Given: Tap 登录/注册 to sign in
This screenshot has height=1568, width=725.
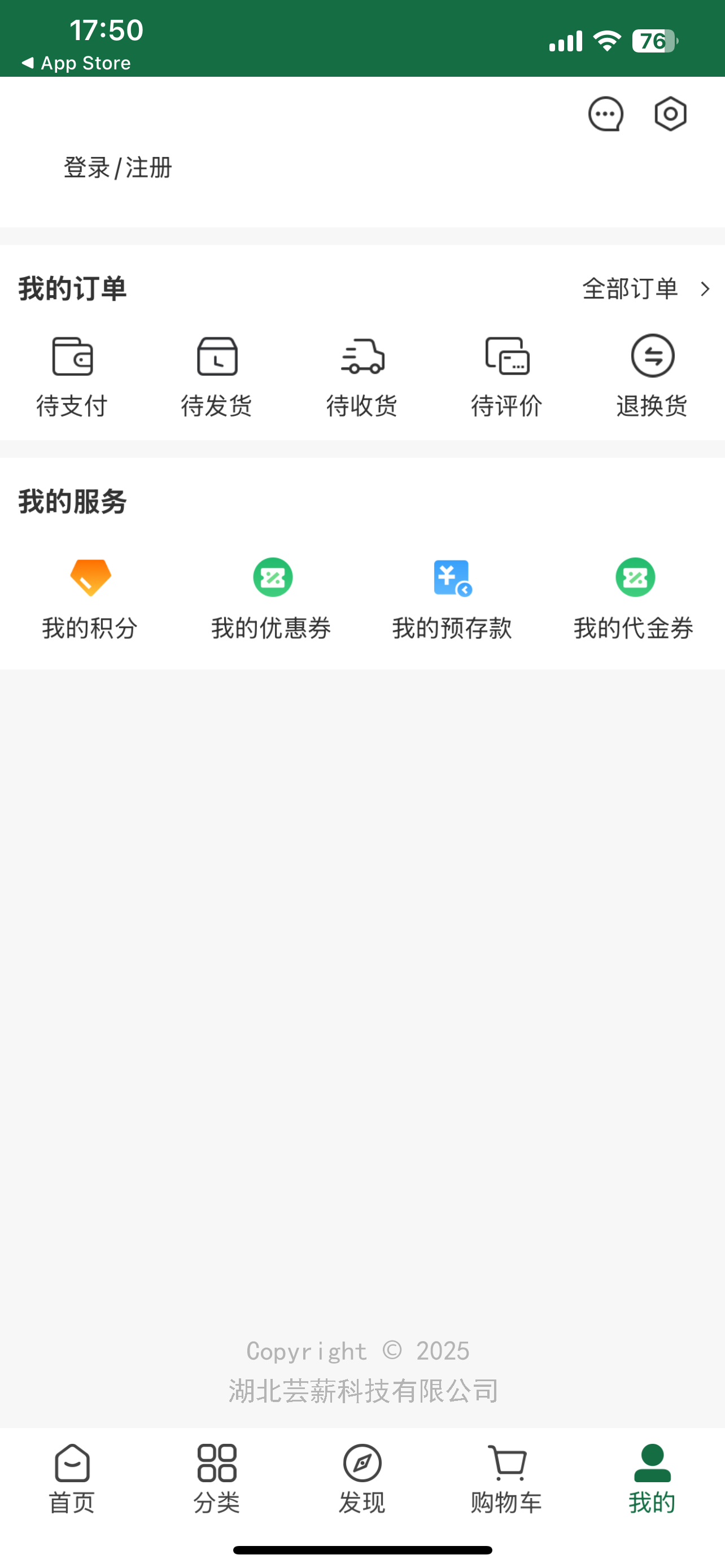Looking at the screenshot, I should (x=118, y=168).
